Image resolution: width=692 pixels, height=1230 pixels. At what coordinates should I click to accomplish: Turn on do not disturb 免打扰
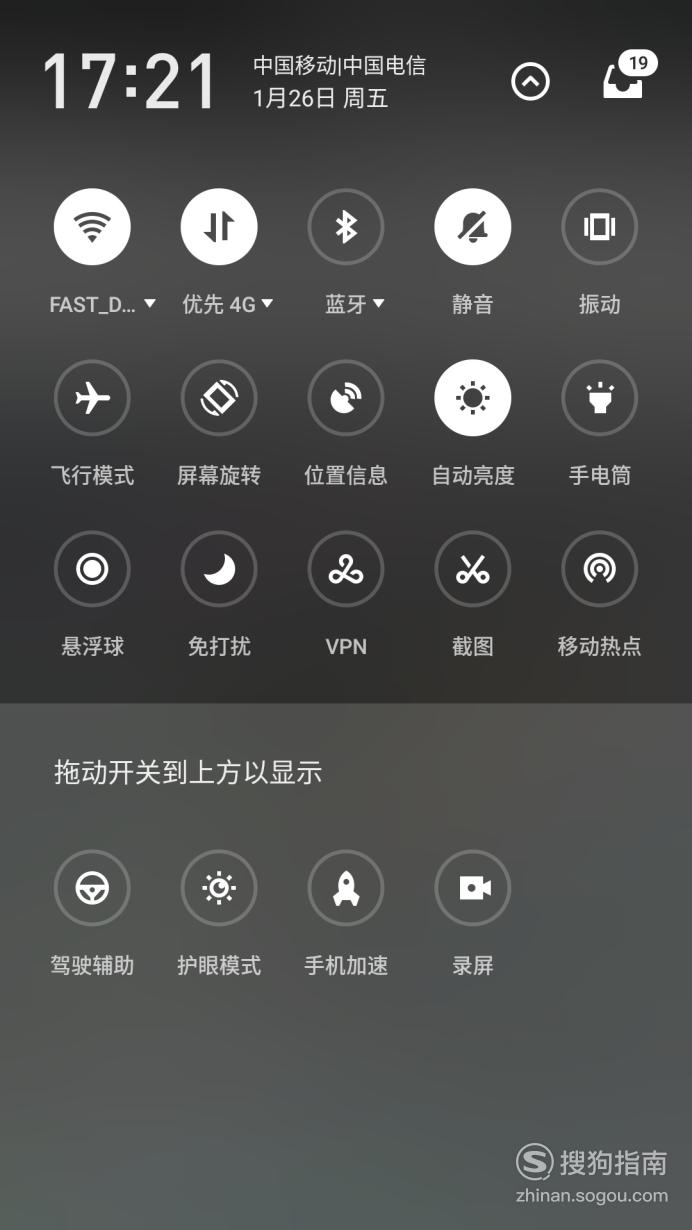(x=219, y=569)
